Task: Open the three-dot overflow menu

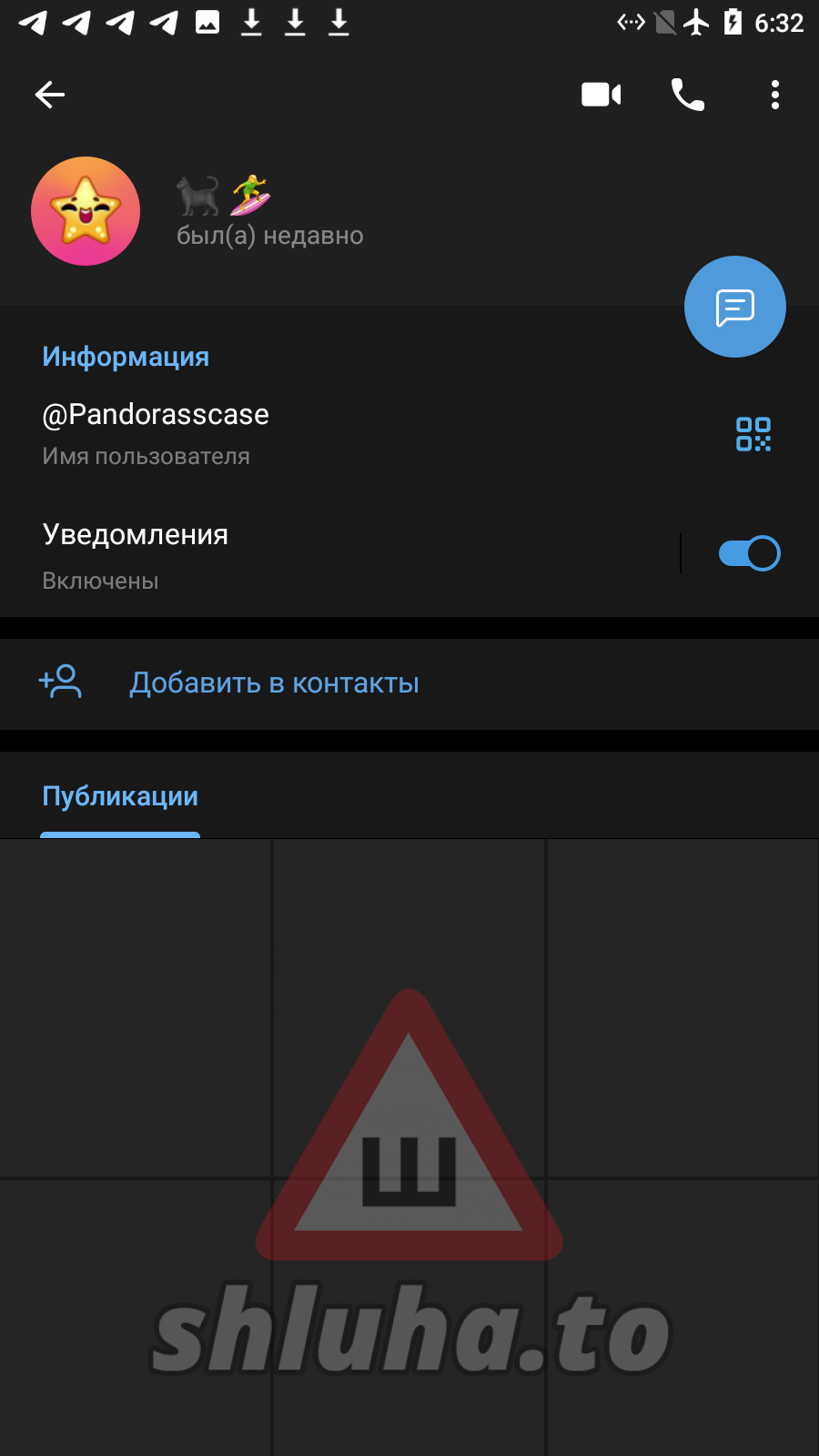Action: click(774, 95)
